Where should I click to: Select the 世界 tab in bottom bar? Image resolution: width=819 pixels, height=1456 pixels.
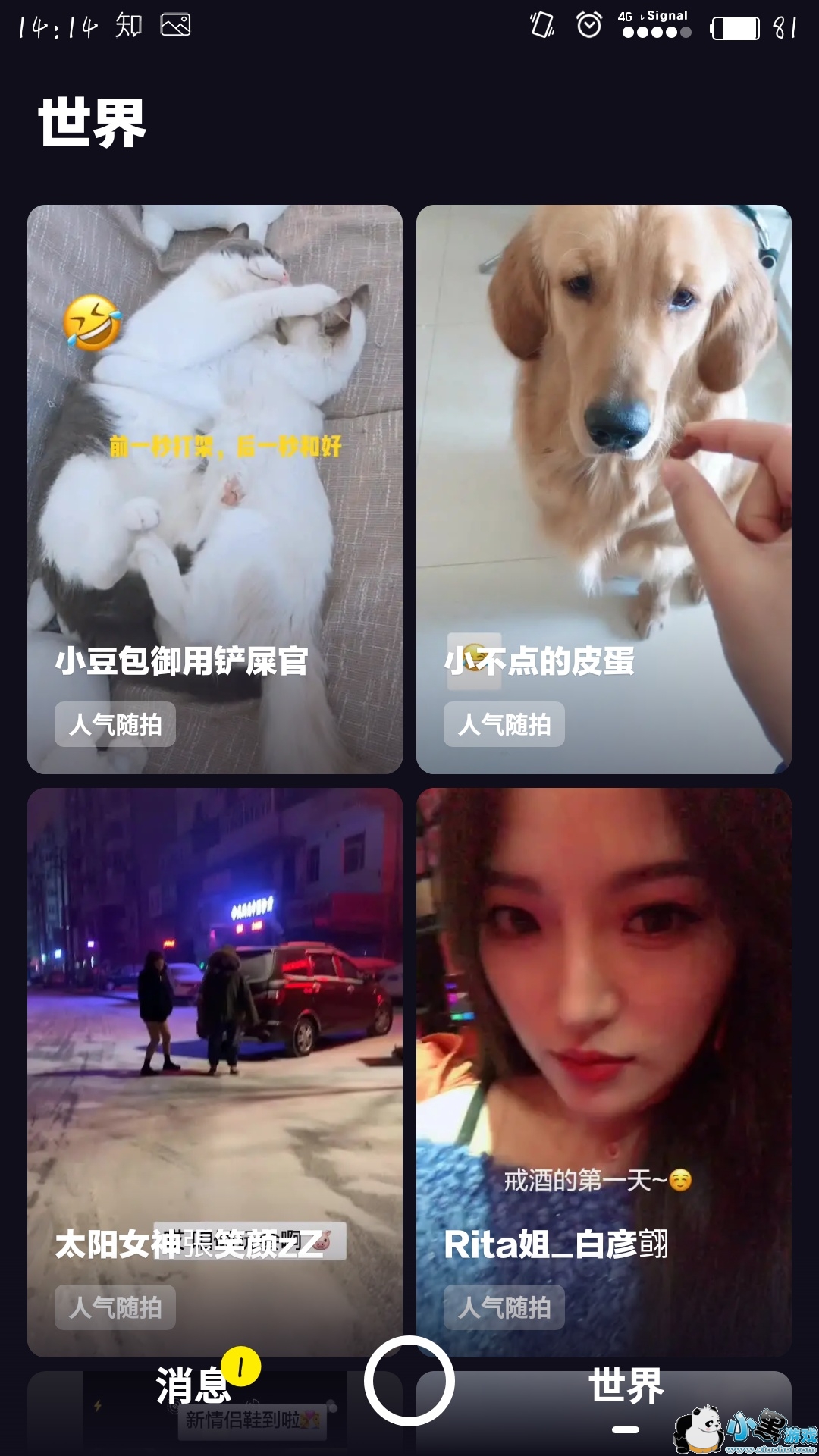pyautogui.click(x=626, y=1387)
